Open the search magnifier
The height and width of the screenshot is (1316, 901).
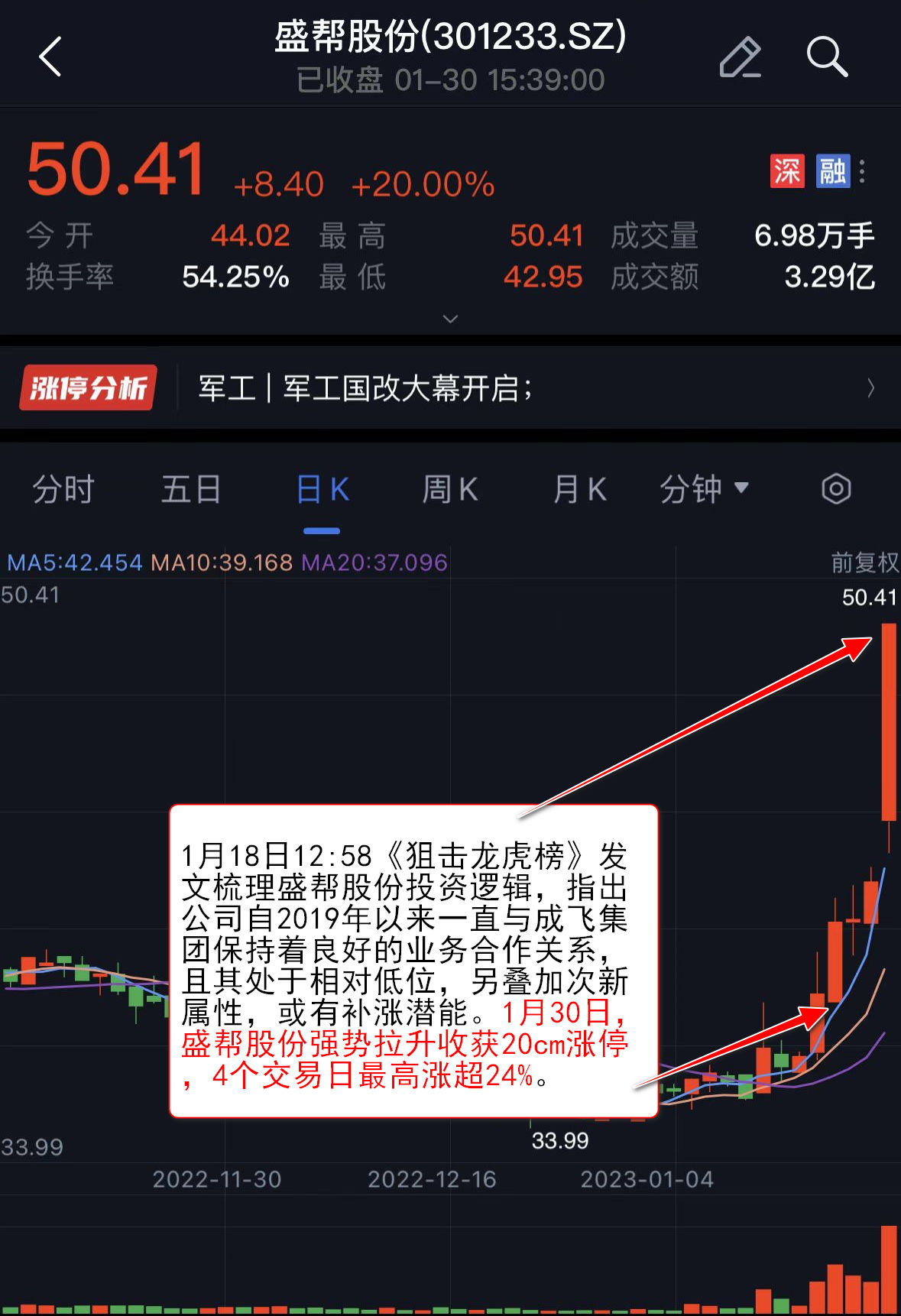(x=827, y=57)
